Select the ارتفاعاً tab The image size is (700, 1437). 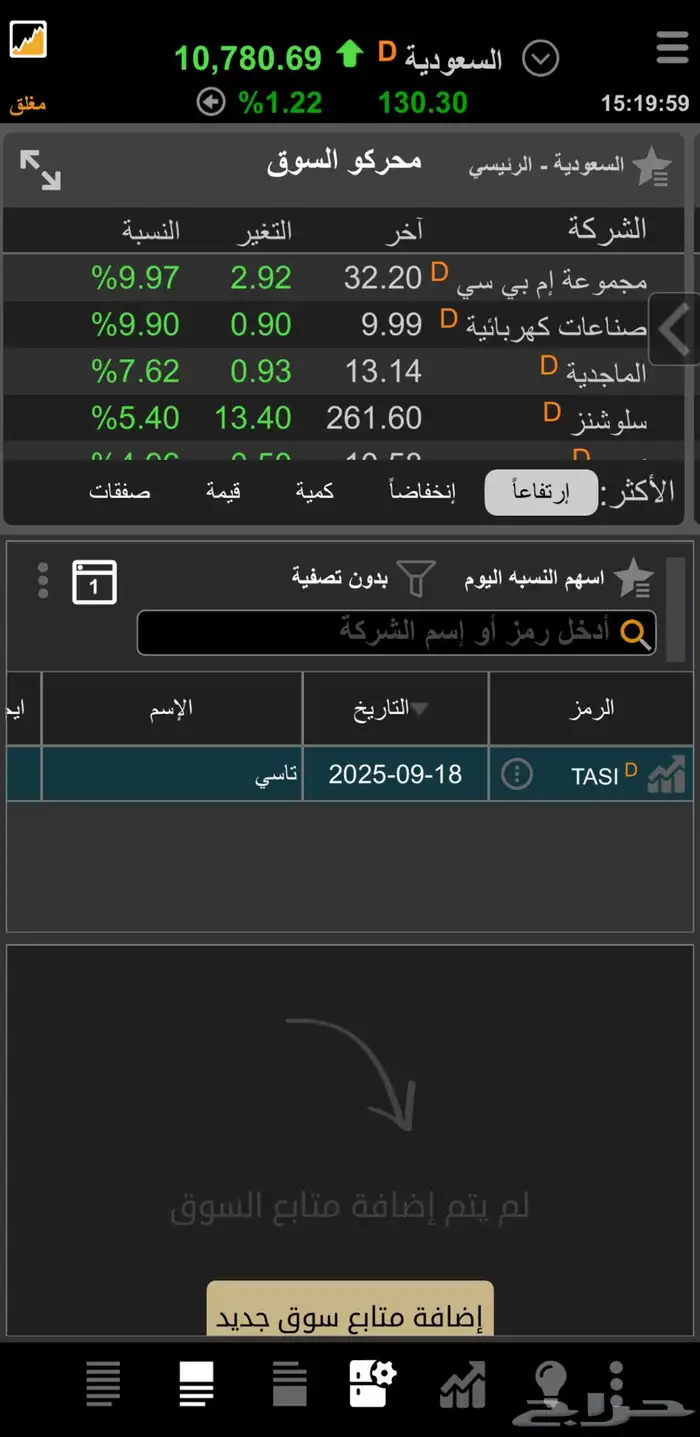click(541, 492)
